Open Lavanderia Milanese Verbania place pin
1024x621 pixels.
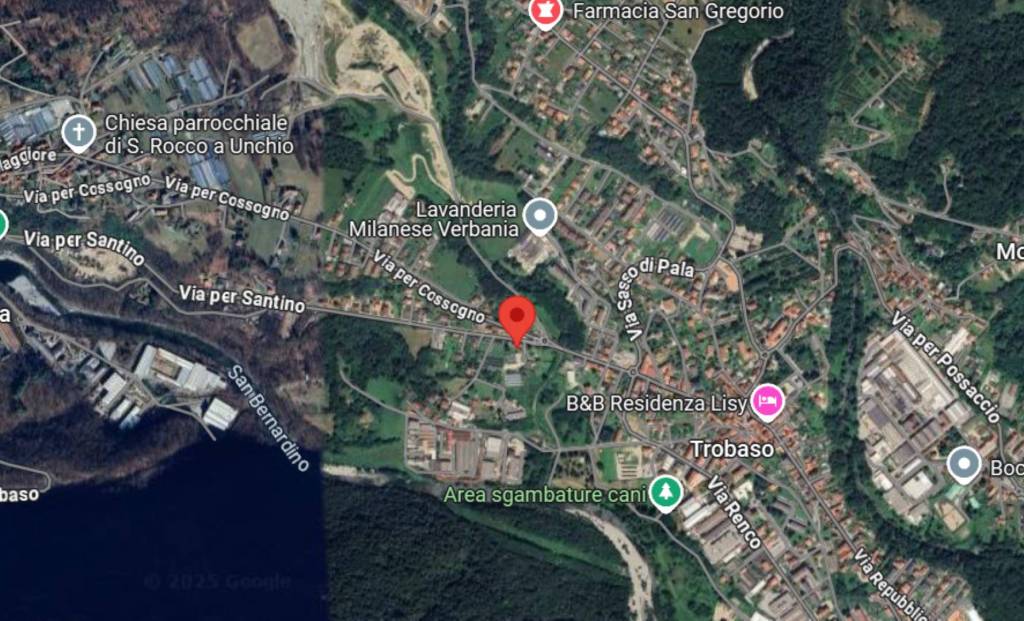coord(541,215)
